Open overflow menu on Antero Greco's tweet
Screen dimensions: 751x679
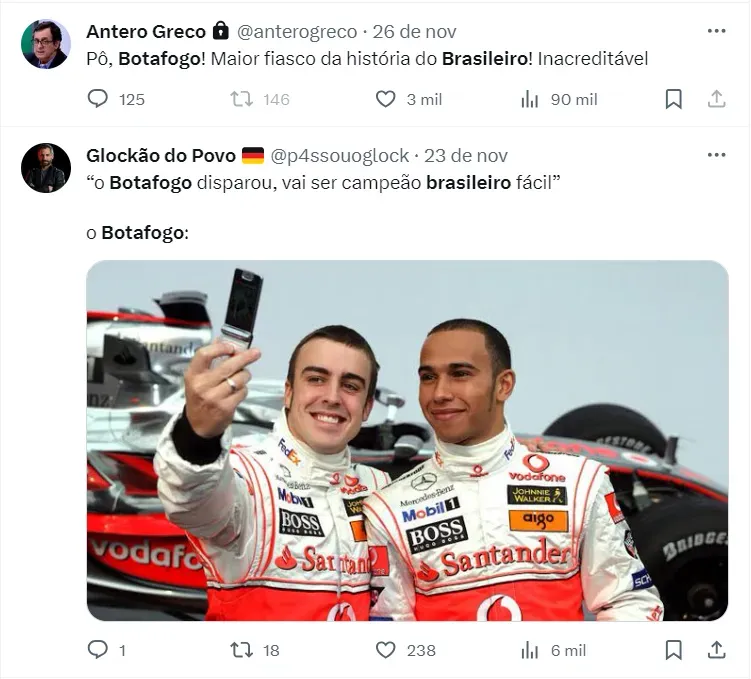pos(716,31)
